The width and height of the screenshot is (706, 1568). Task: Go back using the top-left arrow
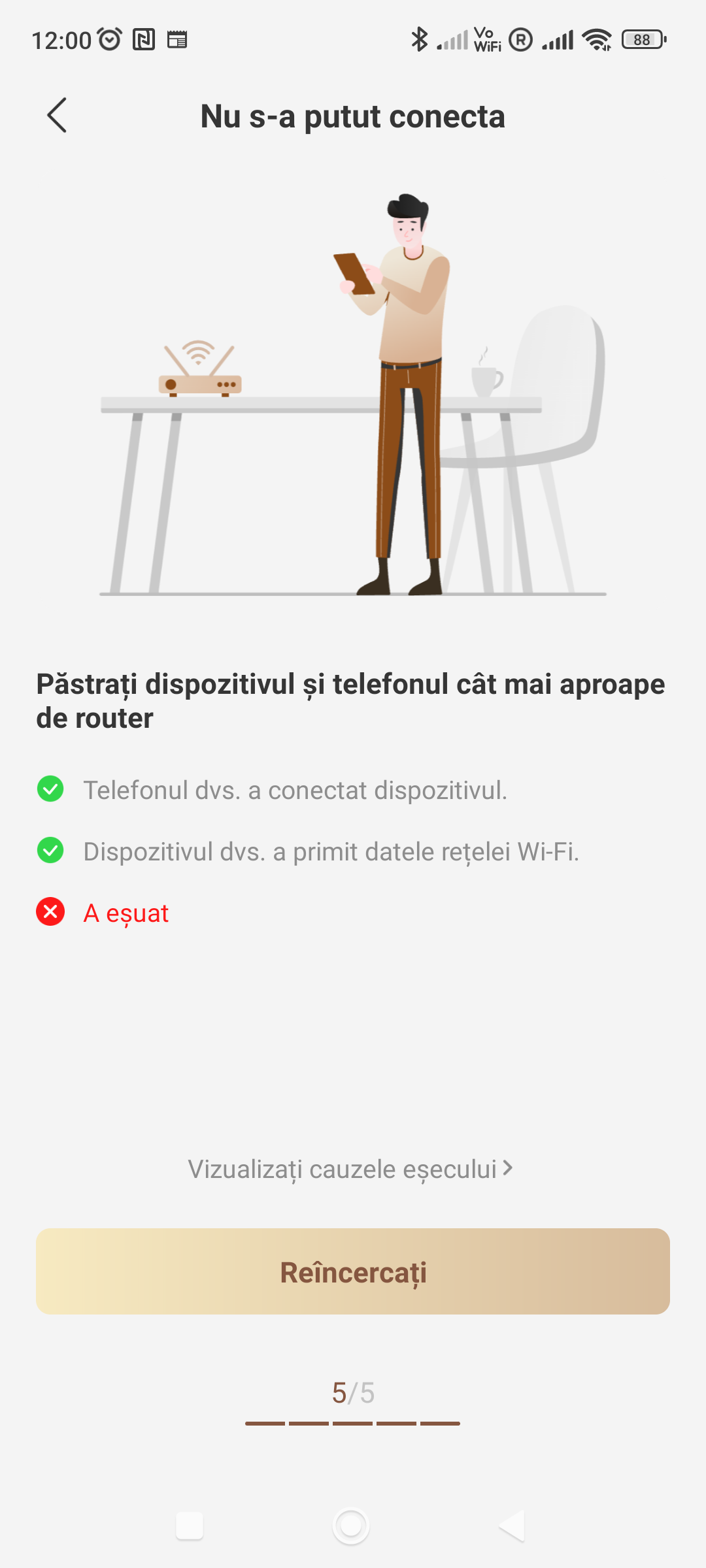pyautogui.click(x=58, y=116)
